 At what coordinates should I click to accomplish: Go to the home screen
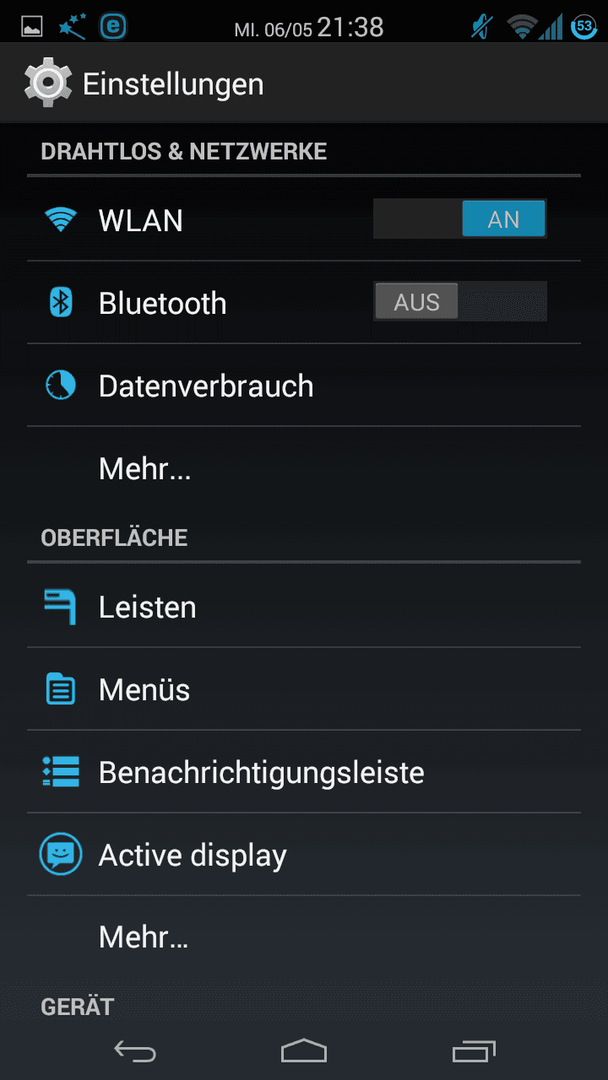[x=304, y=1051]
